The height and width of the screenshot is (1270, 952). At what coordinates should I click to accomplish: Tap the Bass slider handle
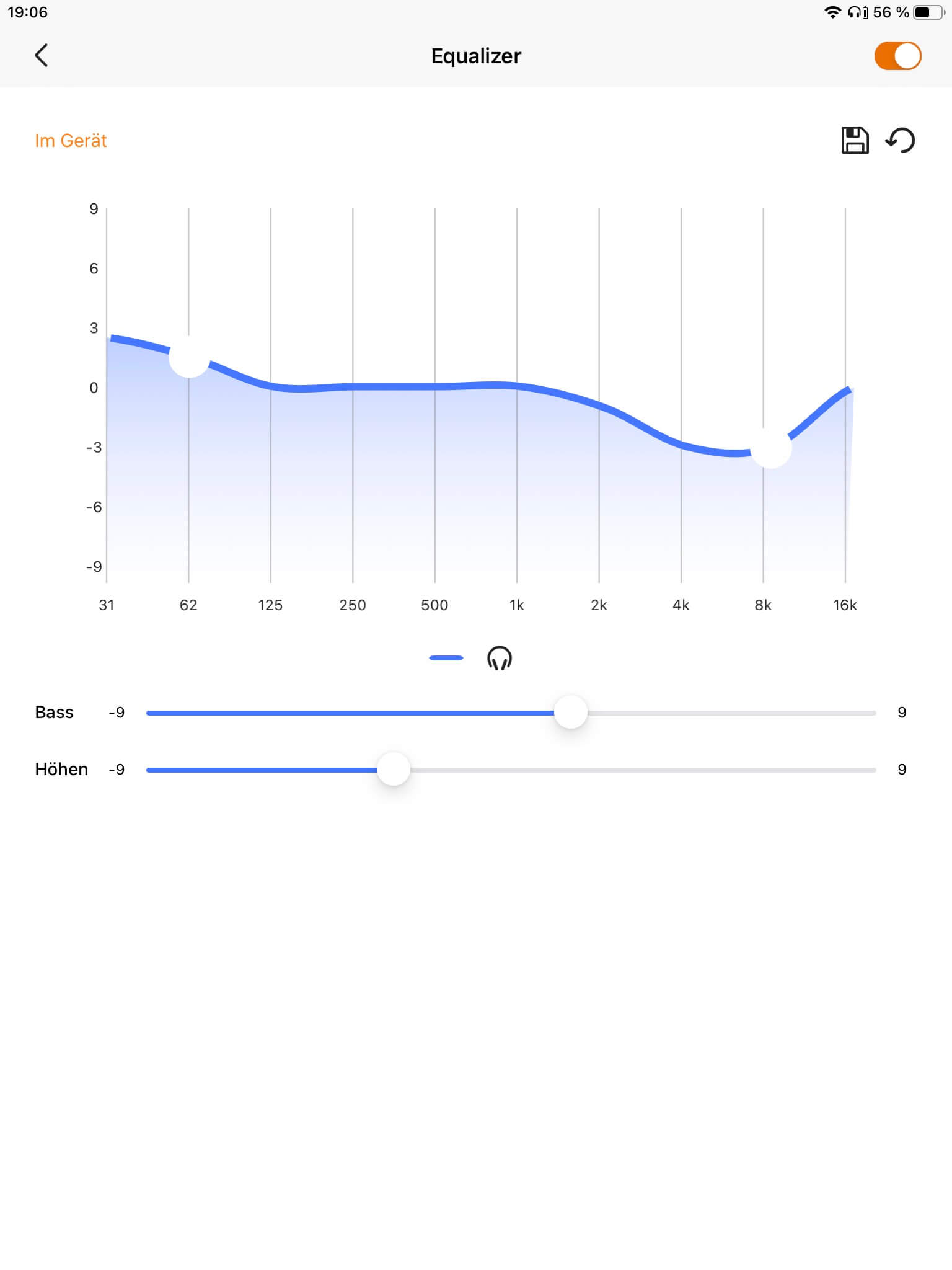coord(570,713)
